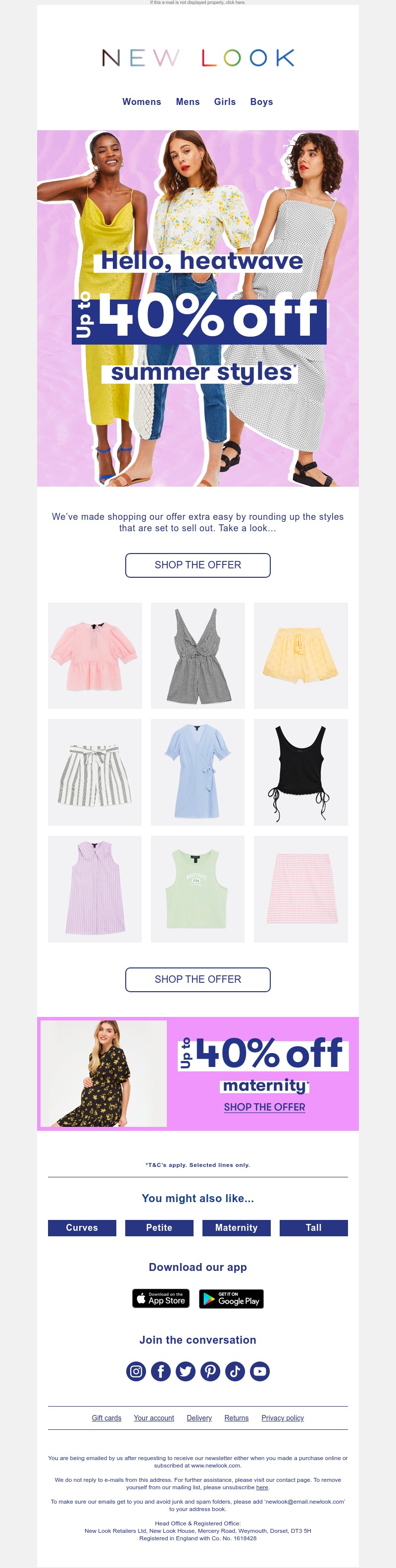Visit New Look's Instagram page
Viewport: 396px width, 1568px height.
[136, 1371]
